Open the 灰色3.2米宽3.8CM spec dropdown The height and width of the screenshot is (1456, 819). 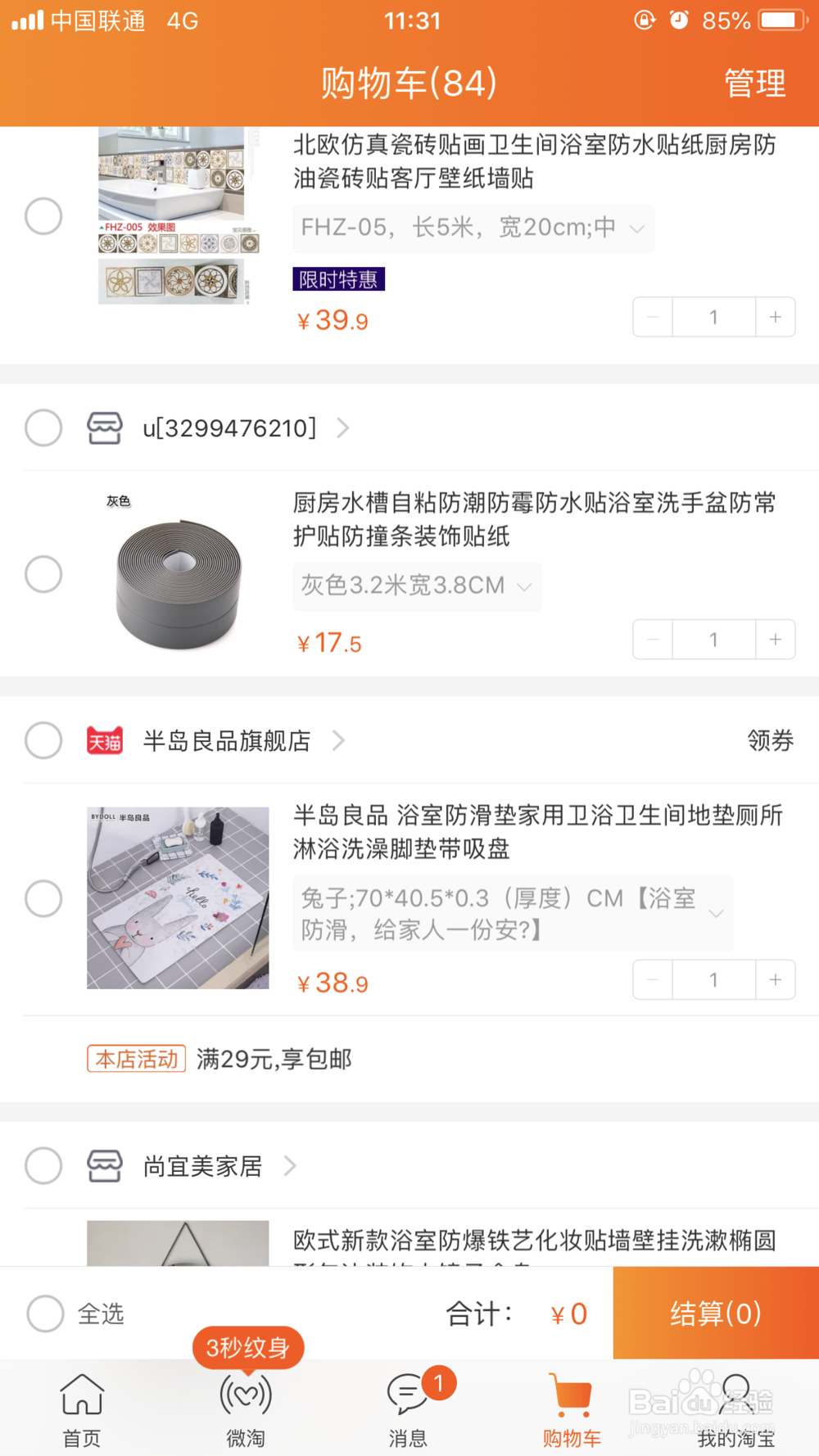tap(417, 586)
